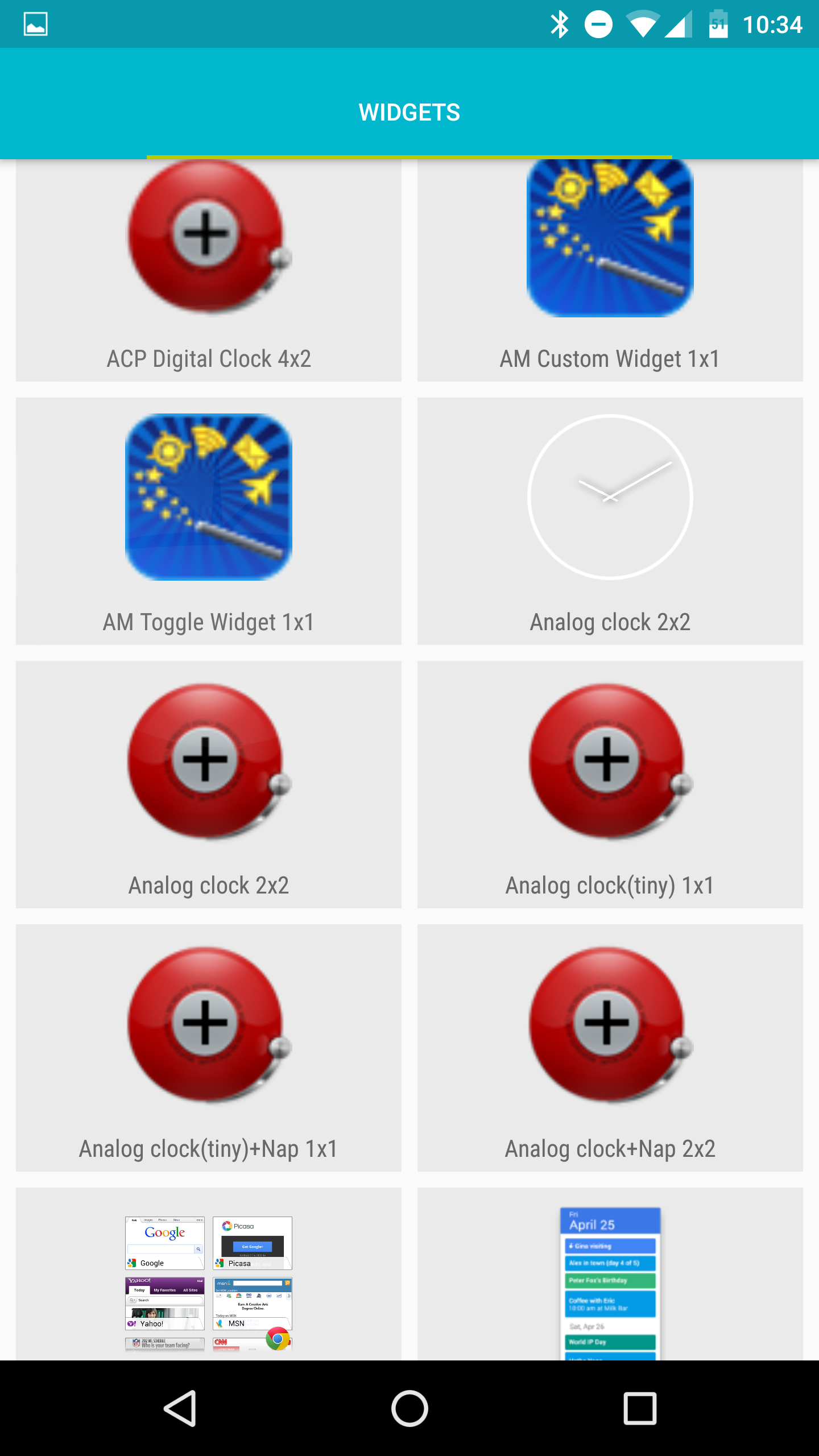Select the calendar agenda widget tile
The height and width of the screenshot is (1456, 819).
pos(610,1274)
